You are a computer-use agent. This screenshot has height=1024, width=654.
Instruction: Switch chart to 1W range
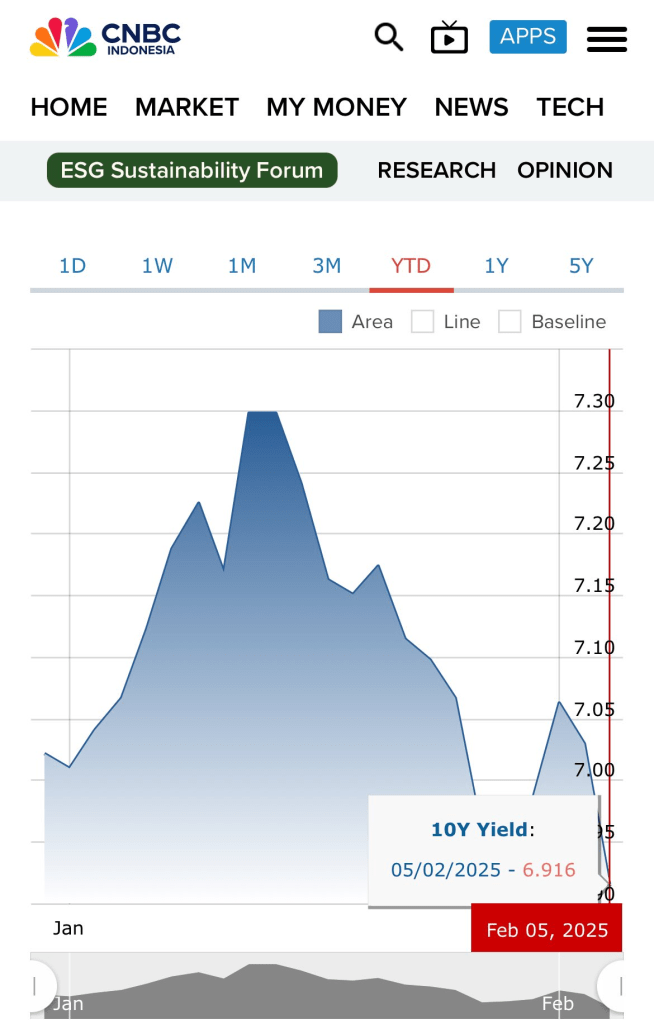(x=157, y=265)
